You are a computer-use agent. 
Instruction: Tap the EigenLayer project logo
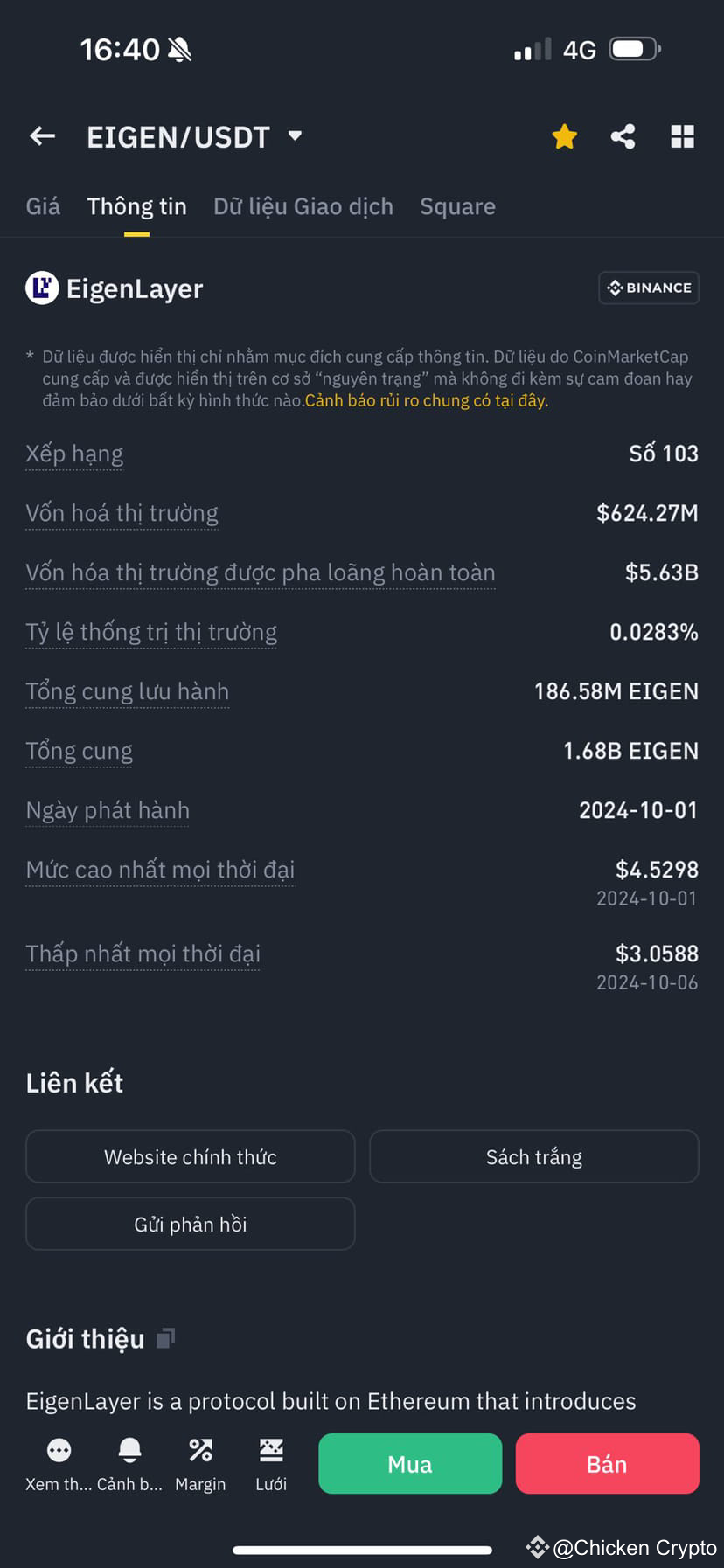[x=38, y=288]
